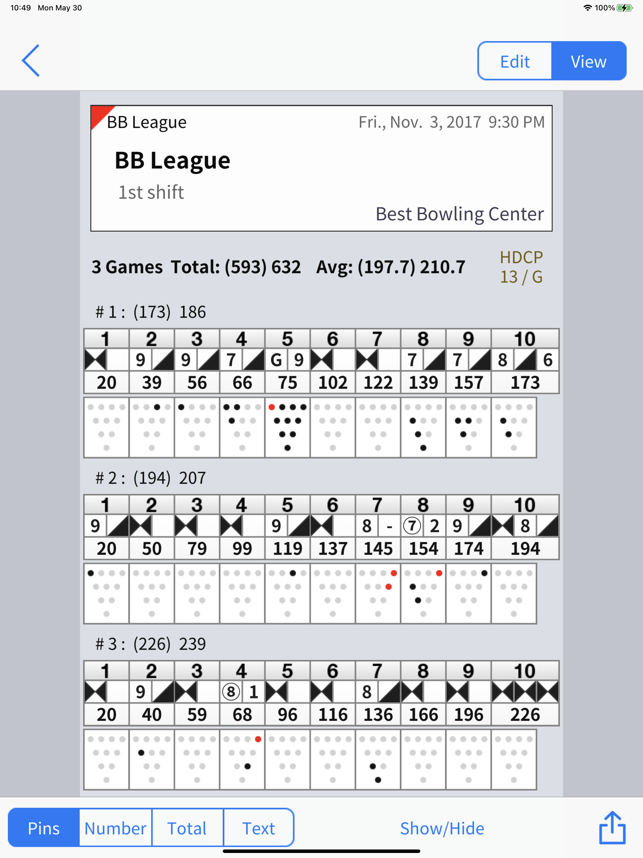Switch to the Number display tab

tap(115, 828)
